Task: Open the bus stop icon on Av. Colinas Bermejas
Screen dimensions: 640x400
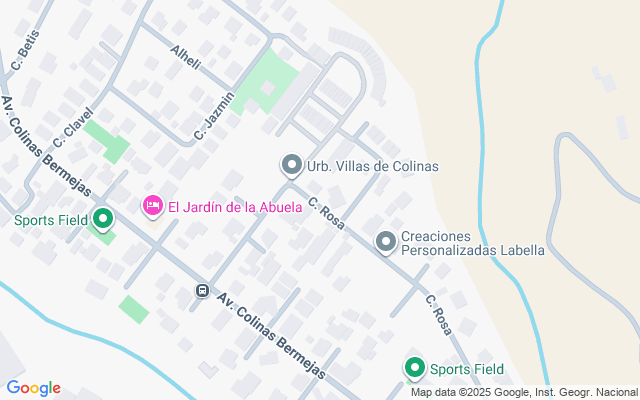Action: [x=202, y=291]
